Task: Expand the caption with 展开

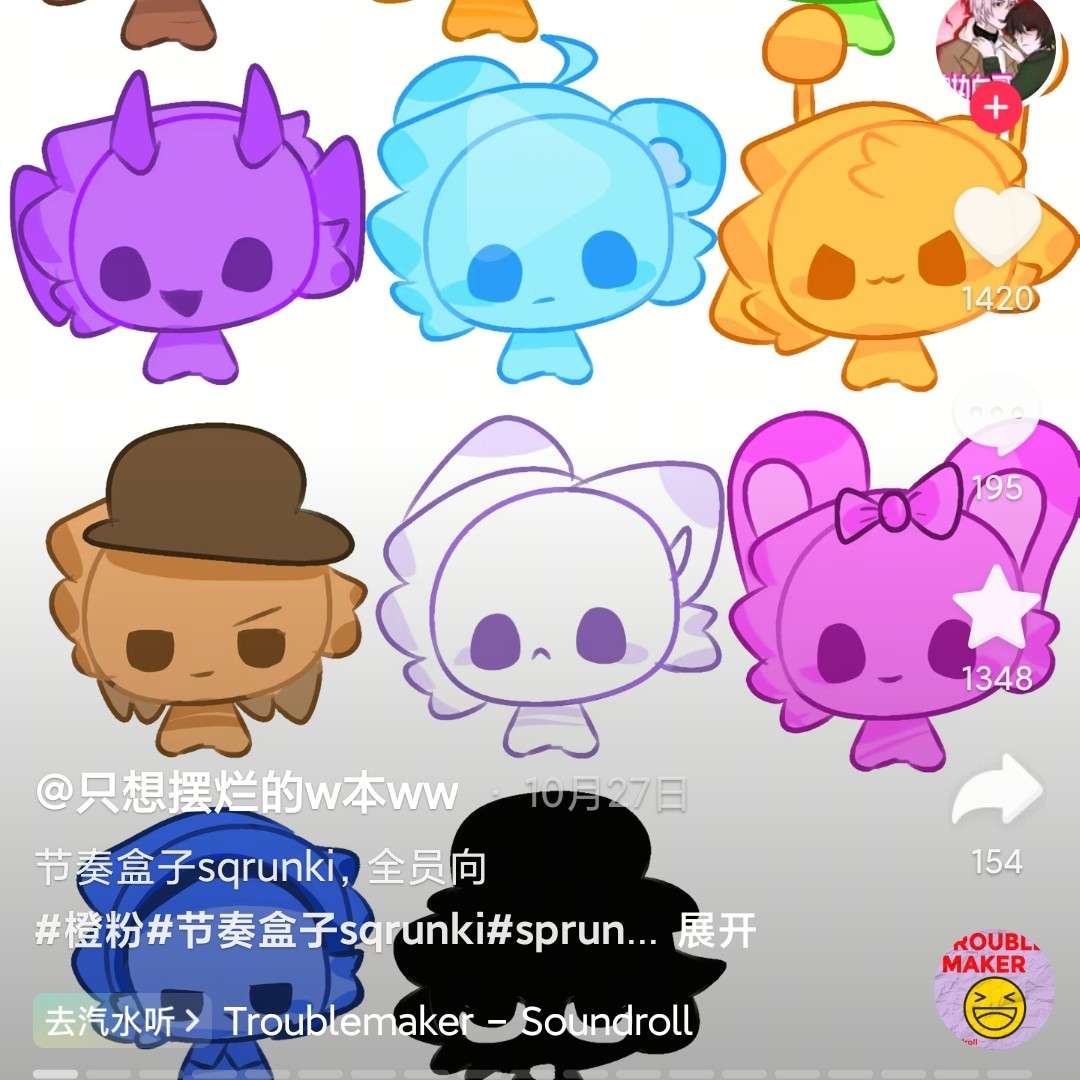Action: 716,931
